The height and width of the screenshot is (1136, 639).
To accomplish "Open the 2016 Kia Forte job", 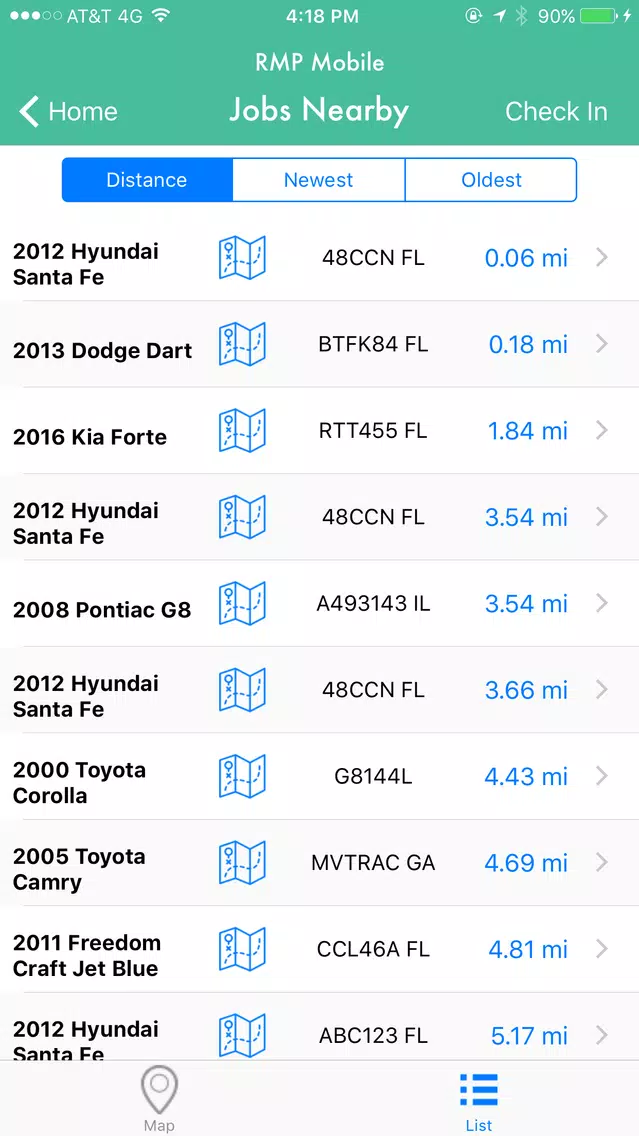I will pos(320,430).
